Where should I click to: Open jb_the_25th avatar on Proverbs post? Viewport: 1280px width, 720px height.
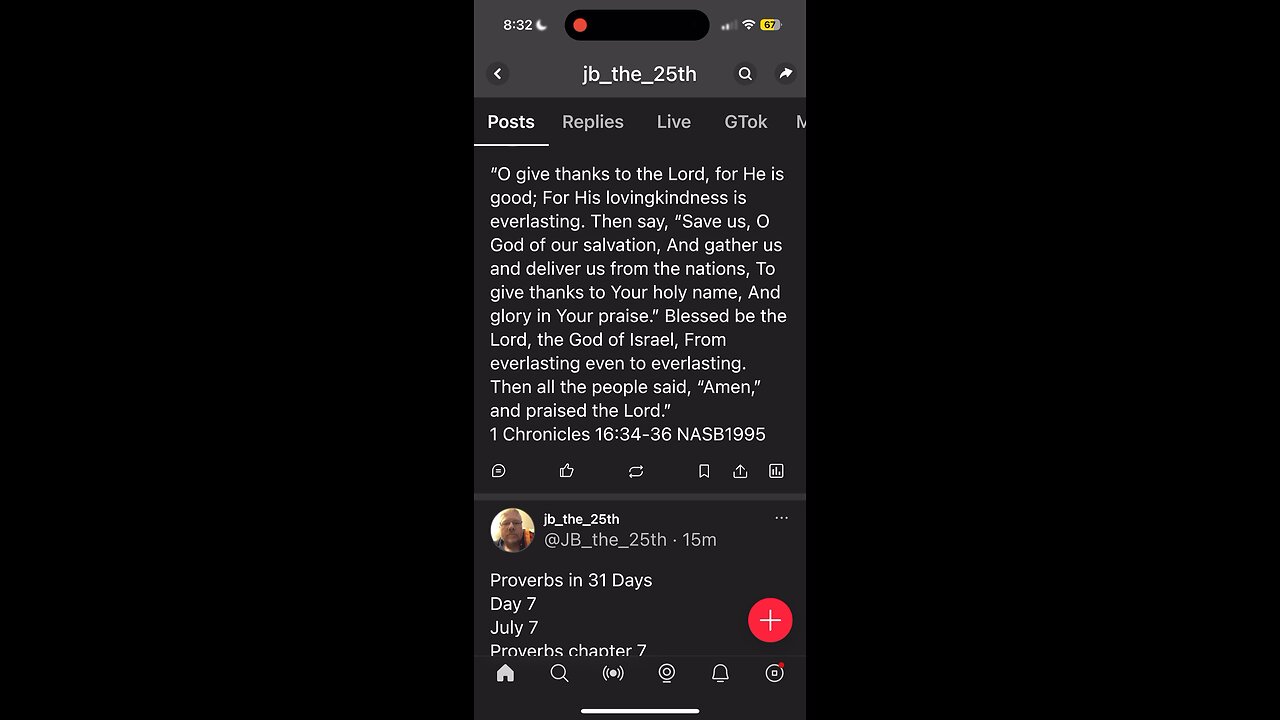(512, 530)
